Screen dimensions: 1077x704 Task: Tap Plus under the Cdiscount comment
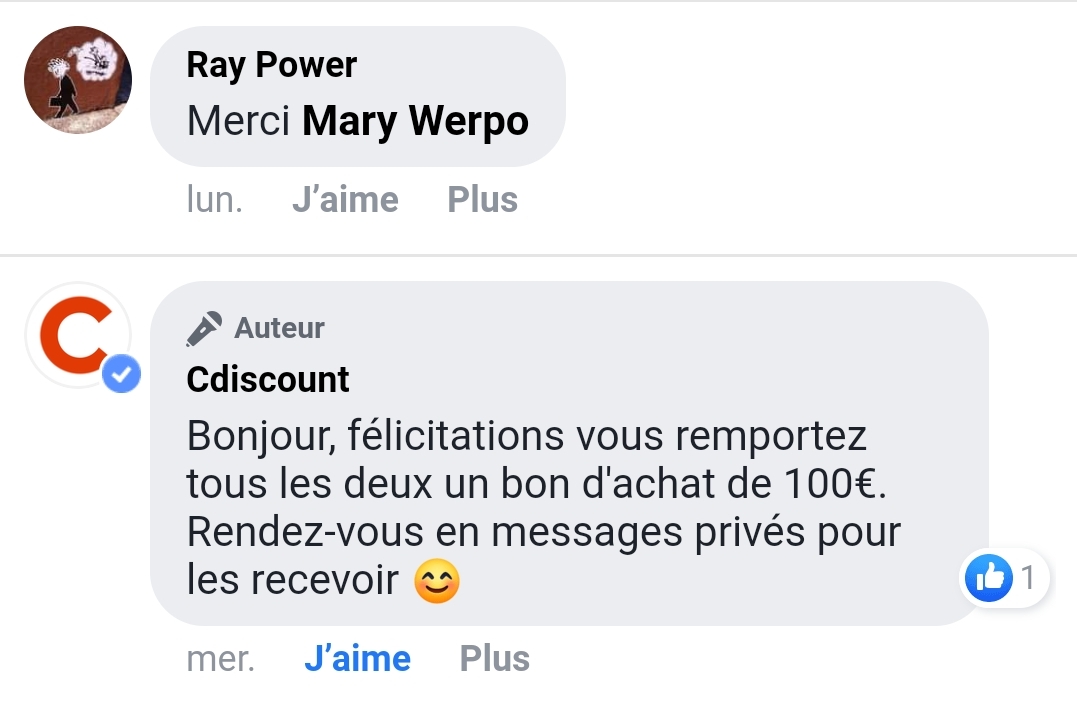[494, 659]
